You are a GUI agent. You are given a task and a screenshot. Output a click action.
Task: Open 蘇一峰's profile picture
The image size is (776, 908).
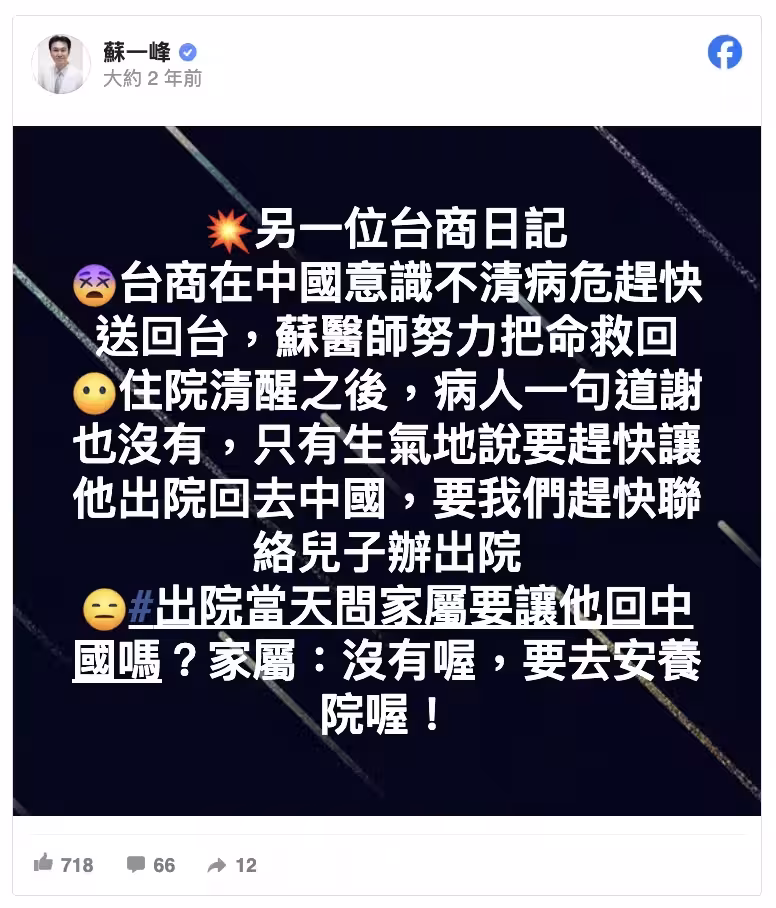coord(60,64)
